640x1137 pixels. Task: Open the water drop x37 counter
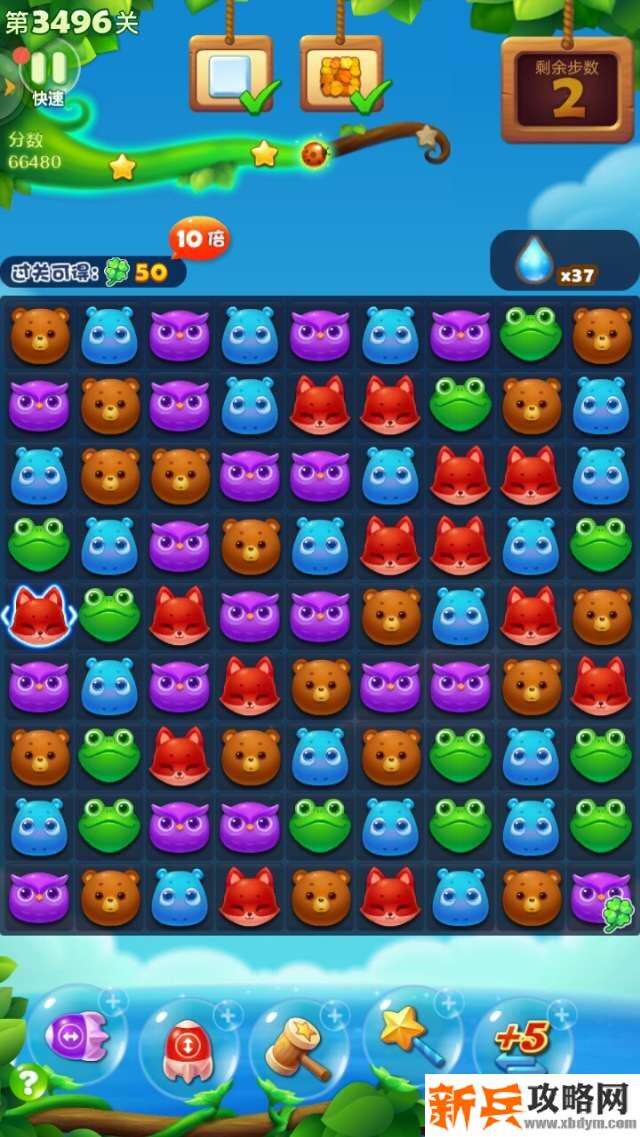564,262
